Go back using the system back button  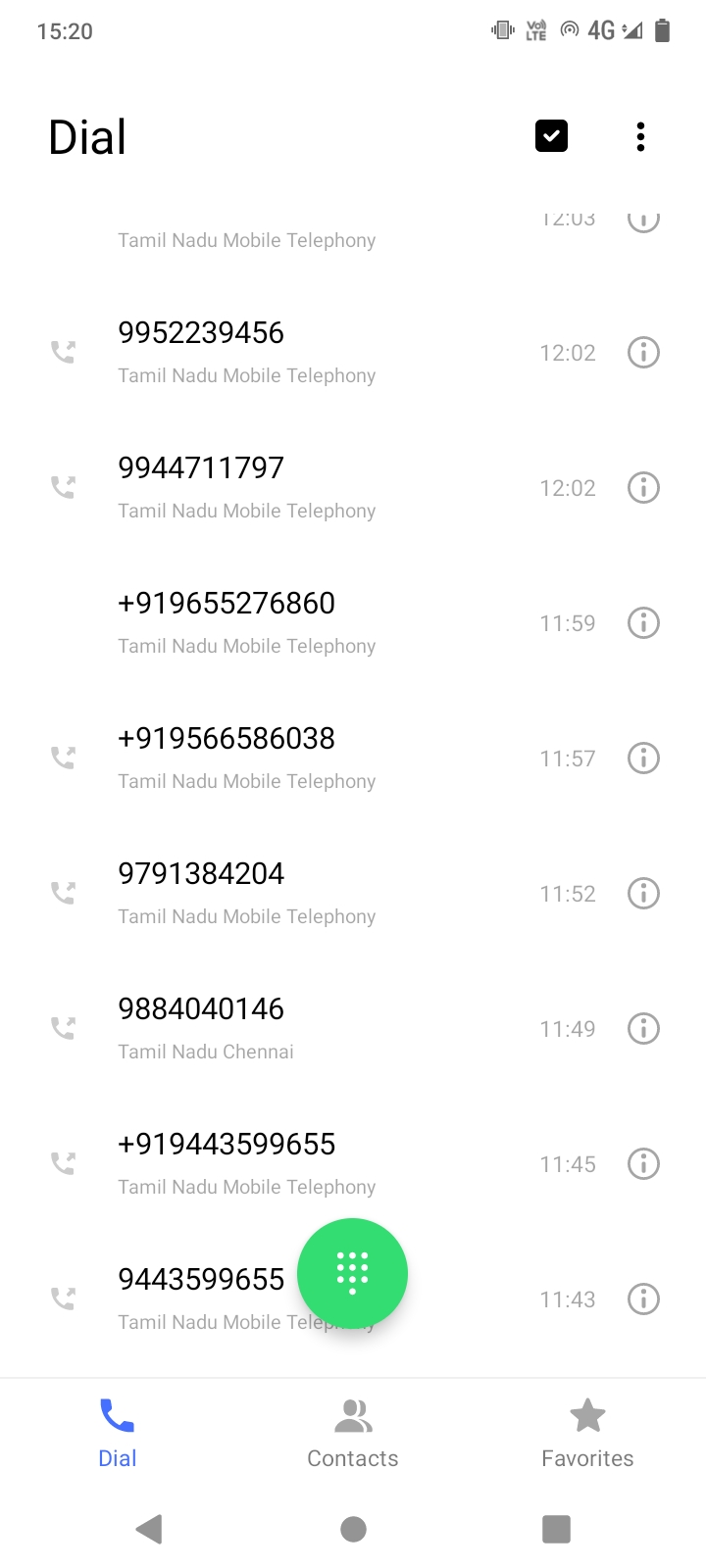(x=149, y=1529)
